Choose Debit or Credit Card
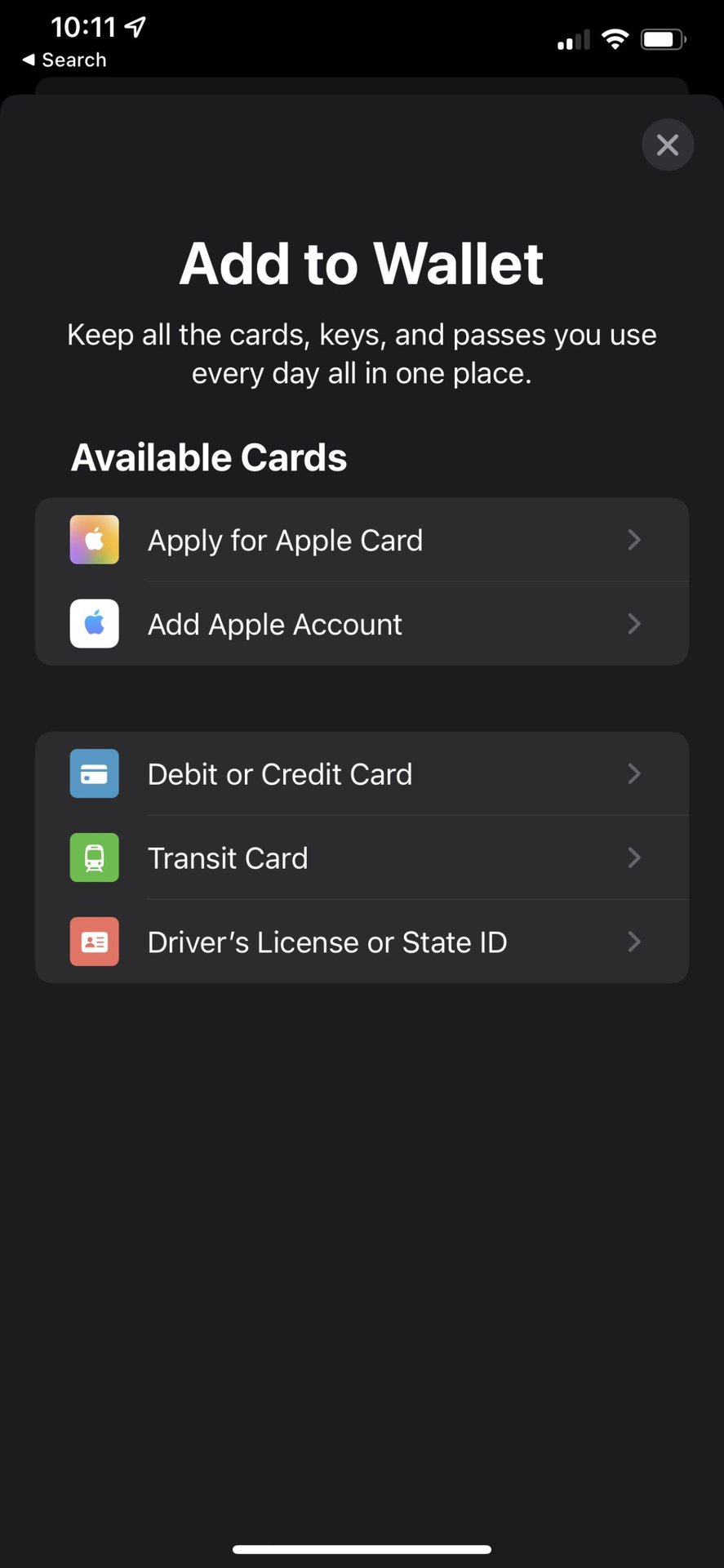Screen dimensions: 724x1568 [362, 773]
